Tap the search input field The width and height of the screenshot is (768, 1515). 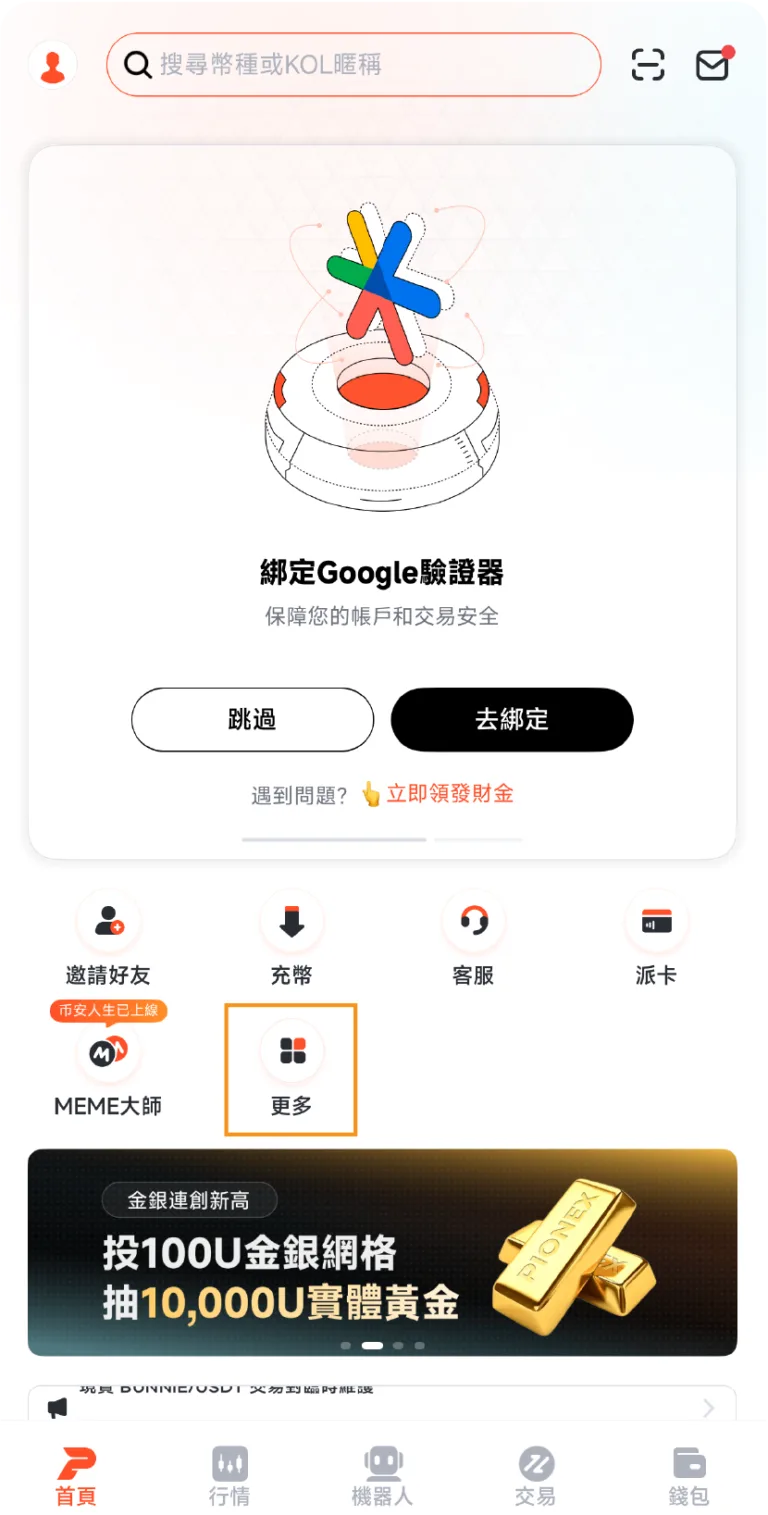point(352,64)
